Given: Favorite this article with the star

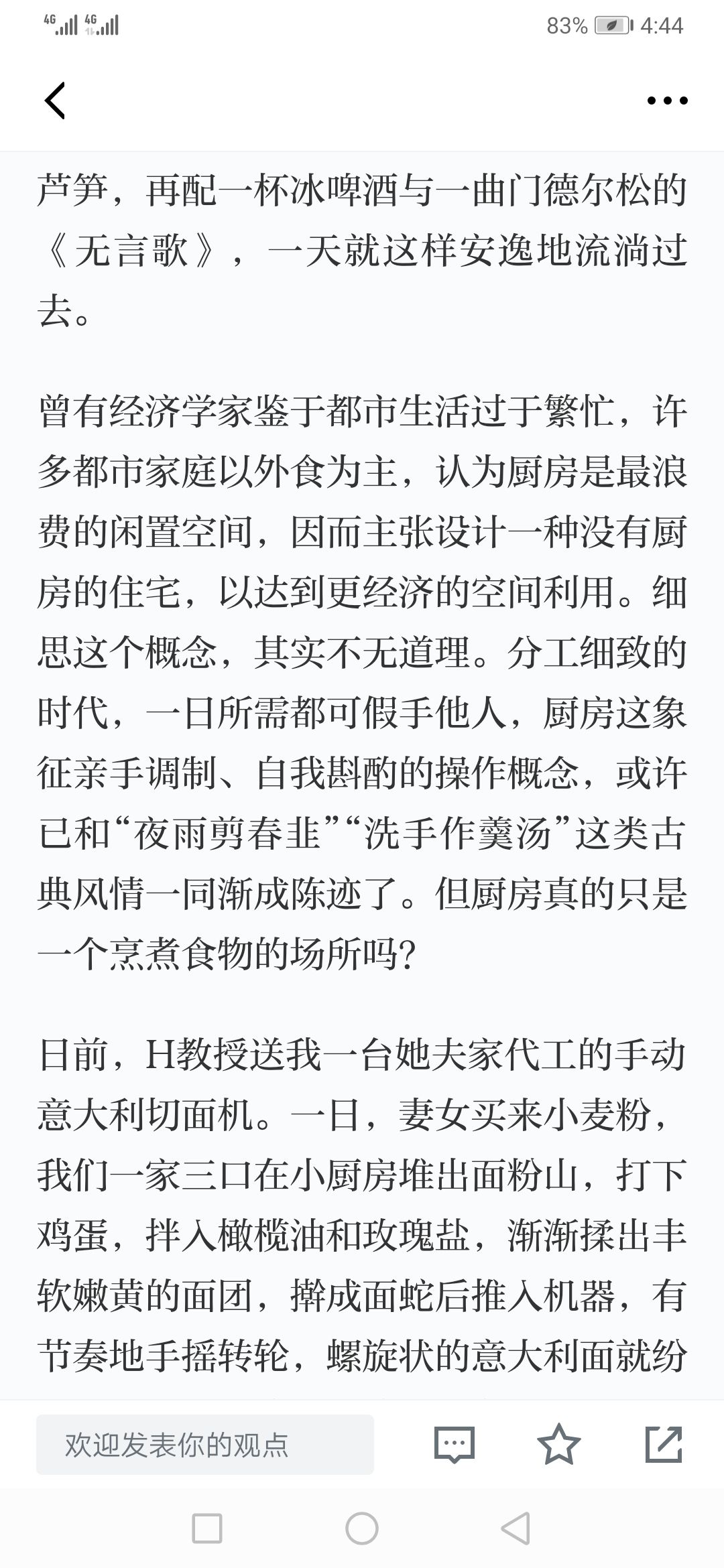Looking at the screenshot, I should pyautogui.click(x=559, y=1444).
